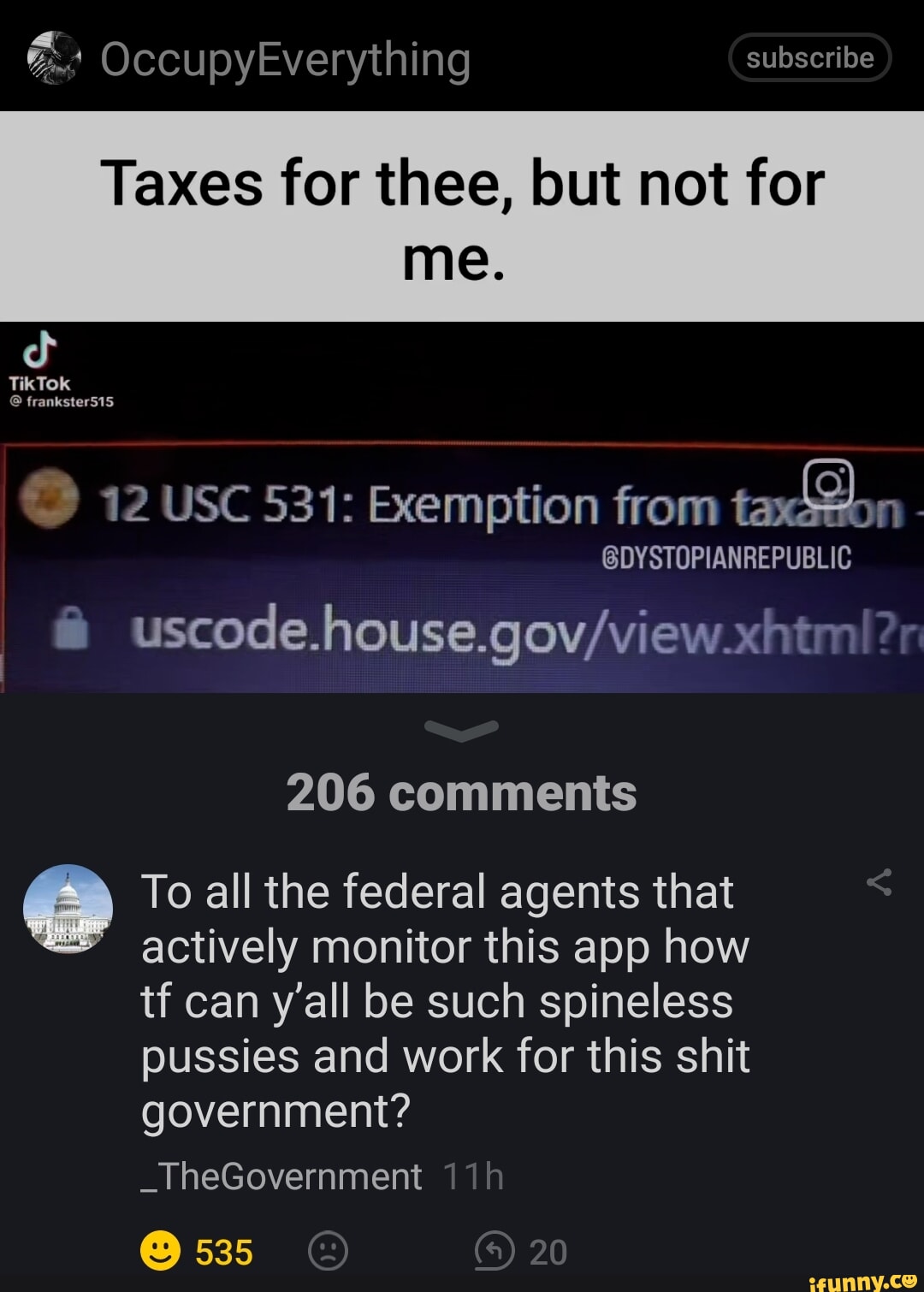Smile at _TheGovernment's comment
924x1292 pixels.
(161, 1251)
